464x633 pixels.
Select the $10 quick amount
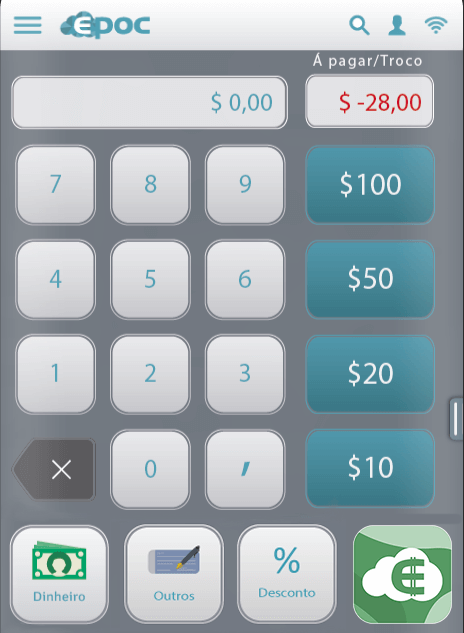370,468
